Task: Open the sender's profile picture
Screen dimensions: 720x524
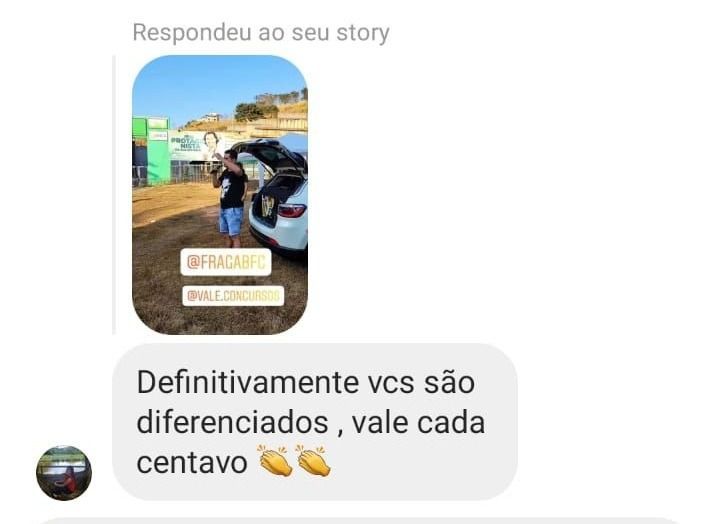Action: [64, 472]
